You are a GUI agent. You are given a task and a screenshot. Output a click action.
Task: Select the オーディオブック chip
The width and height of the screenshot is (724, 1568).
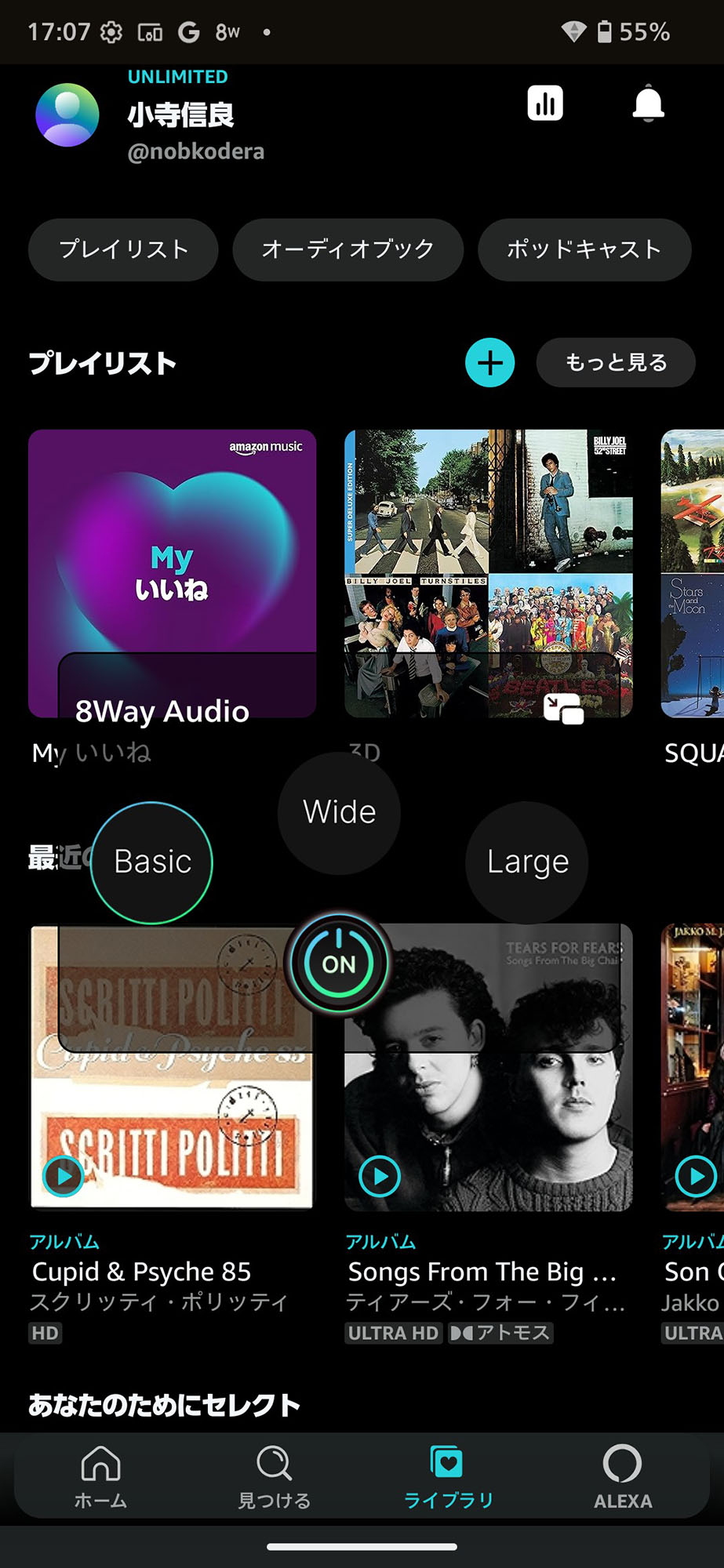tap(347, 249)
